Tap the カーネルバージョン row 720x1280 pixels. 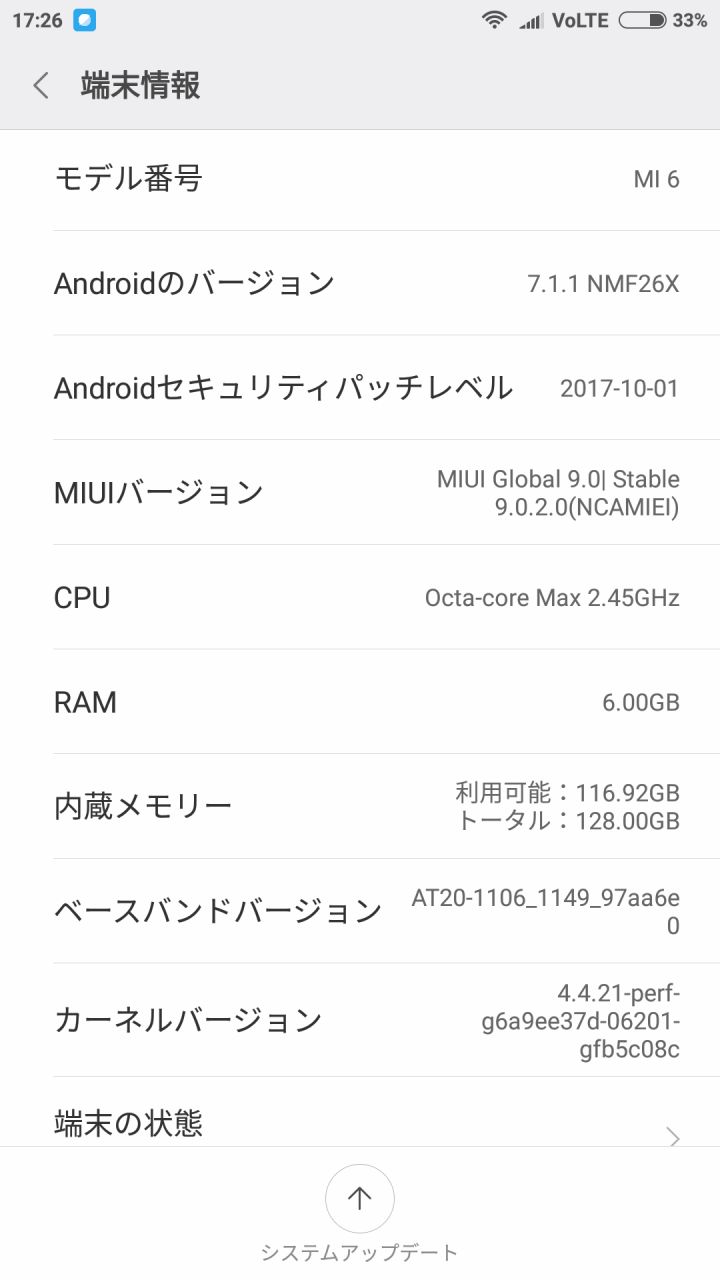point(360,1020)
